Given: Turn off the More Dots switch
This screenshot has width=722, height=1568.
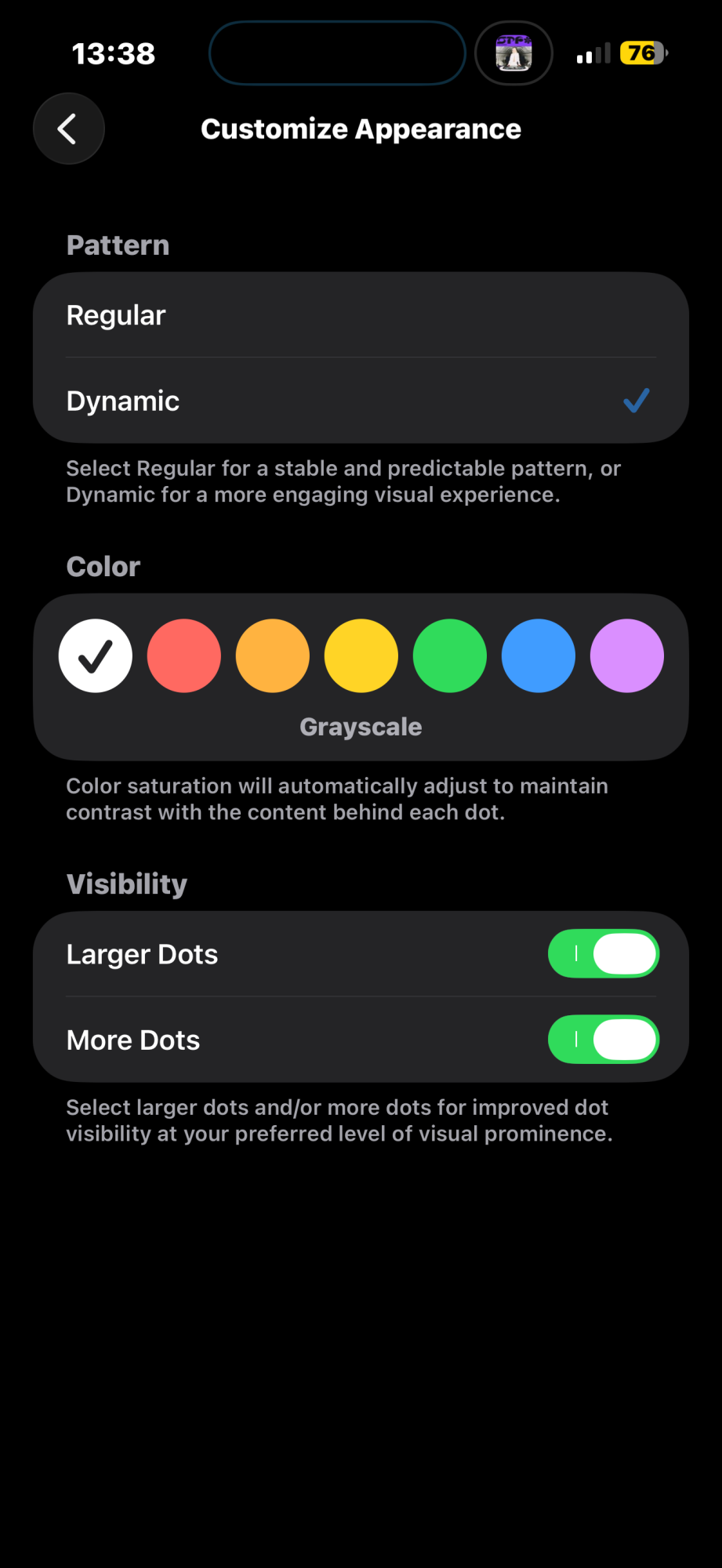Looking at the screenshot, I should [603, 1040].
